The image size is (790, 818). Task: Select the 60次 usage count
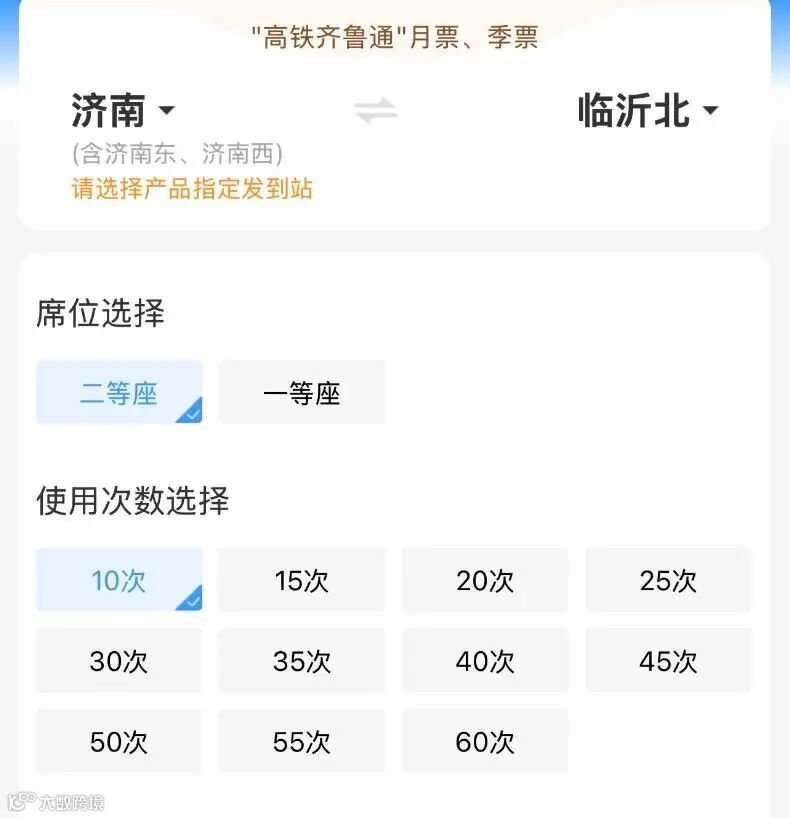[x=485, y=741]
